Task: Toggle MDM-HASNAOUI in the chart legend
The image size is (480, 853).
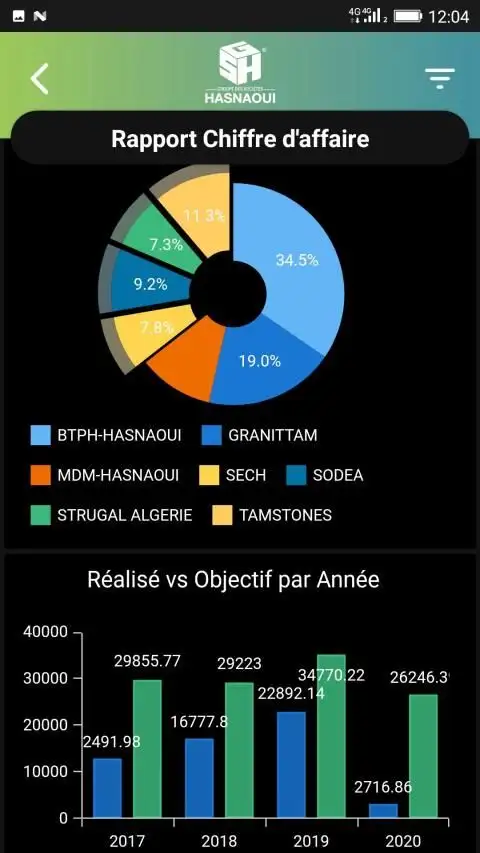Action: [104, 475]
